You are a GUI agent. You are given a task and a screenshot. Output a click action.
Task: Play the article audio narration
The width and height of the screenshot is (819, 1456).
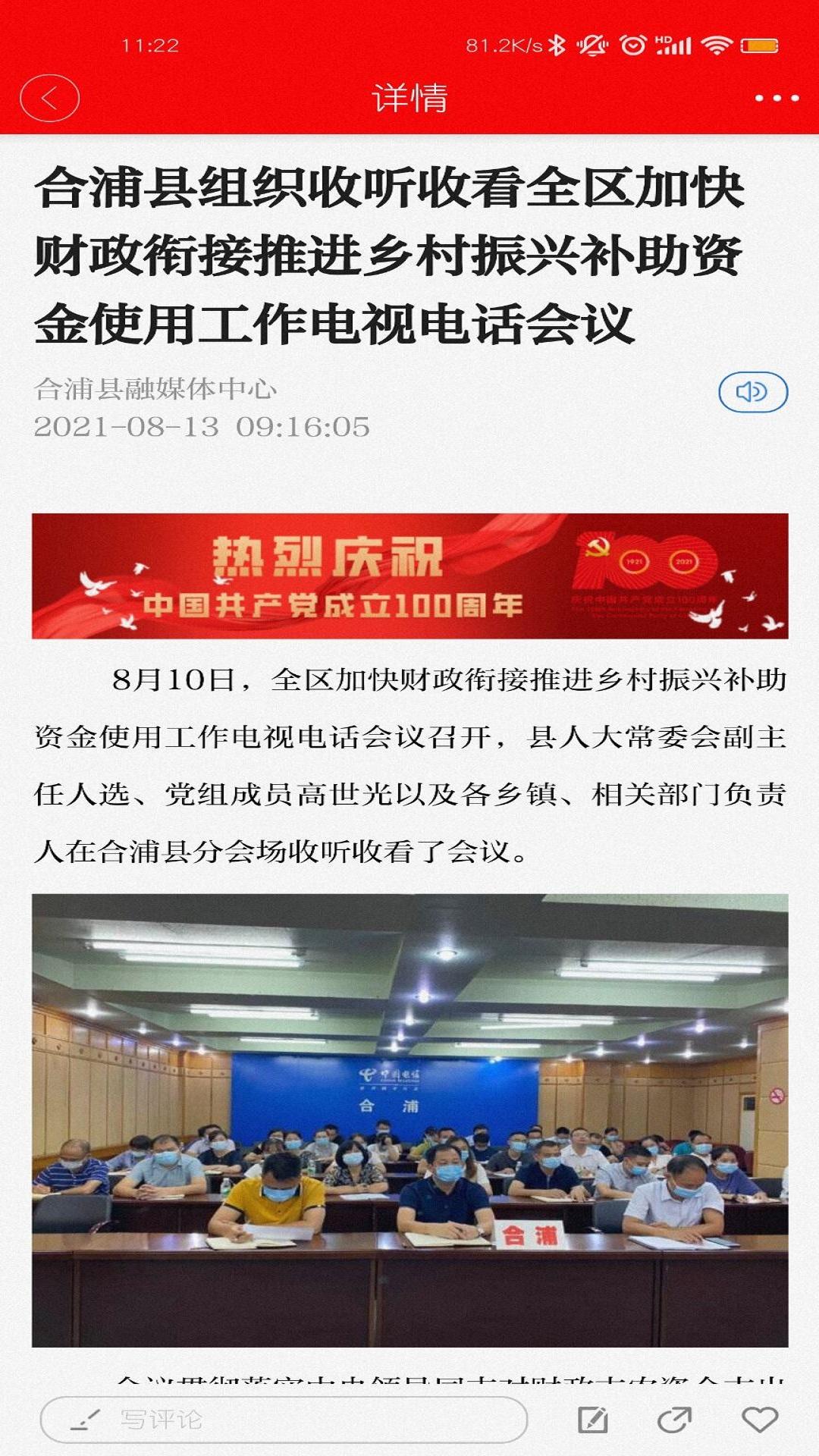pos(752,392)
